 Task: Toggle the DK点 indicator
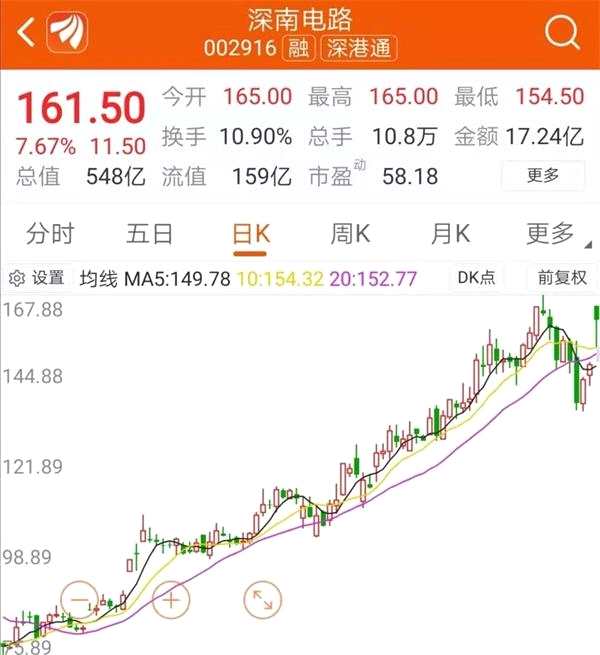[476, 278]
